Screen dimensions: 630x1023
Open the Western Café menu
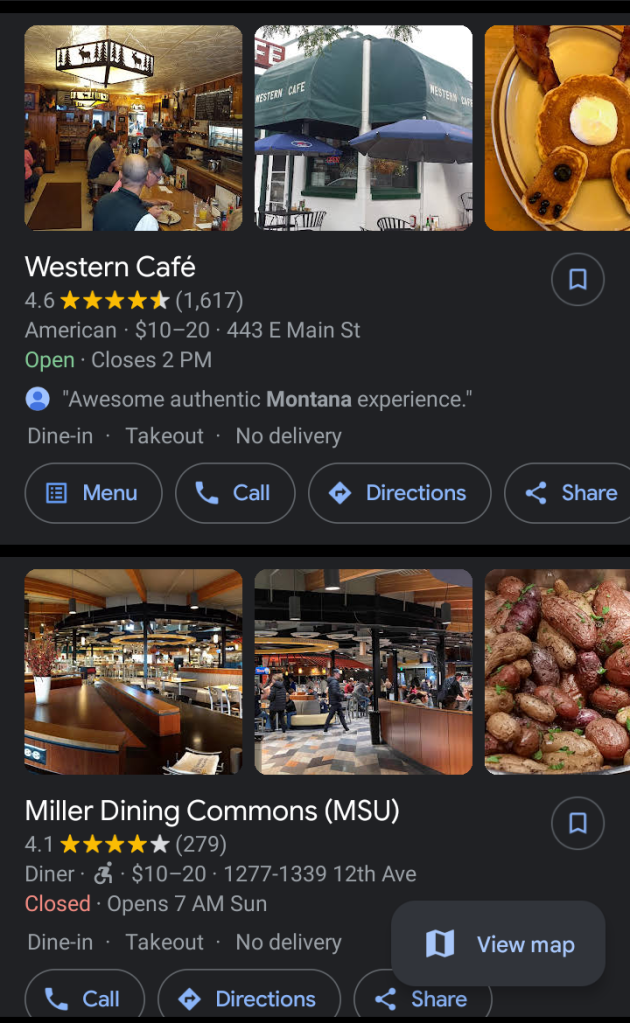tap(93, 493)
